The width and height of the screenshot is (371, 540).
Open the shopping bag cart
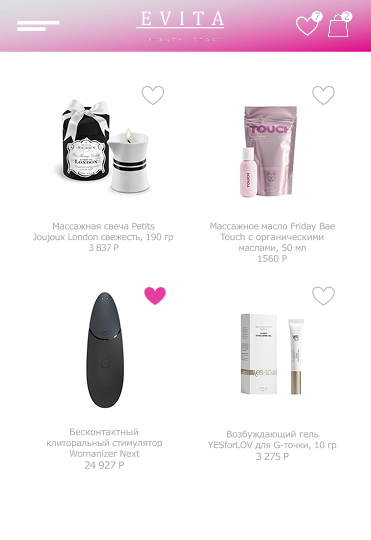point(338,26)
